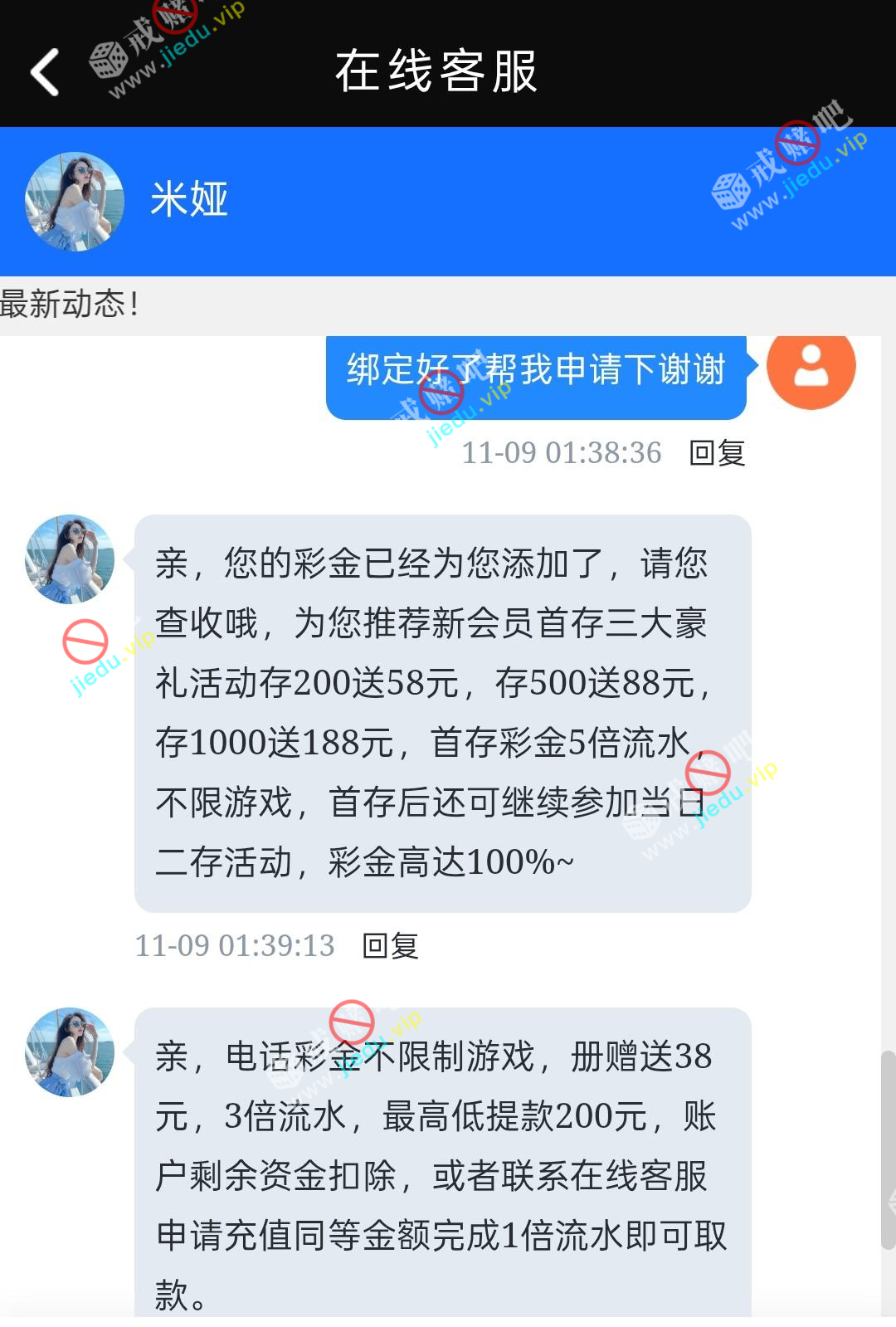
Task: Go back from the 在线客服 chat
Action: pyautogui.click(x=45, y=72)
